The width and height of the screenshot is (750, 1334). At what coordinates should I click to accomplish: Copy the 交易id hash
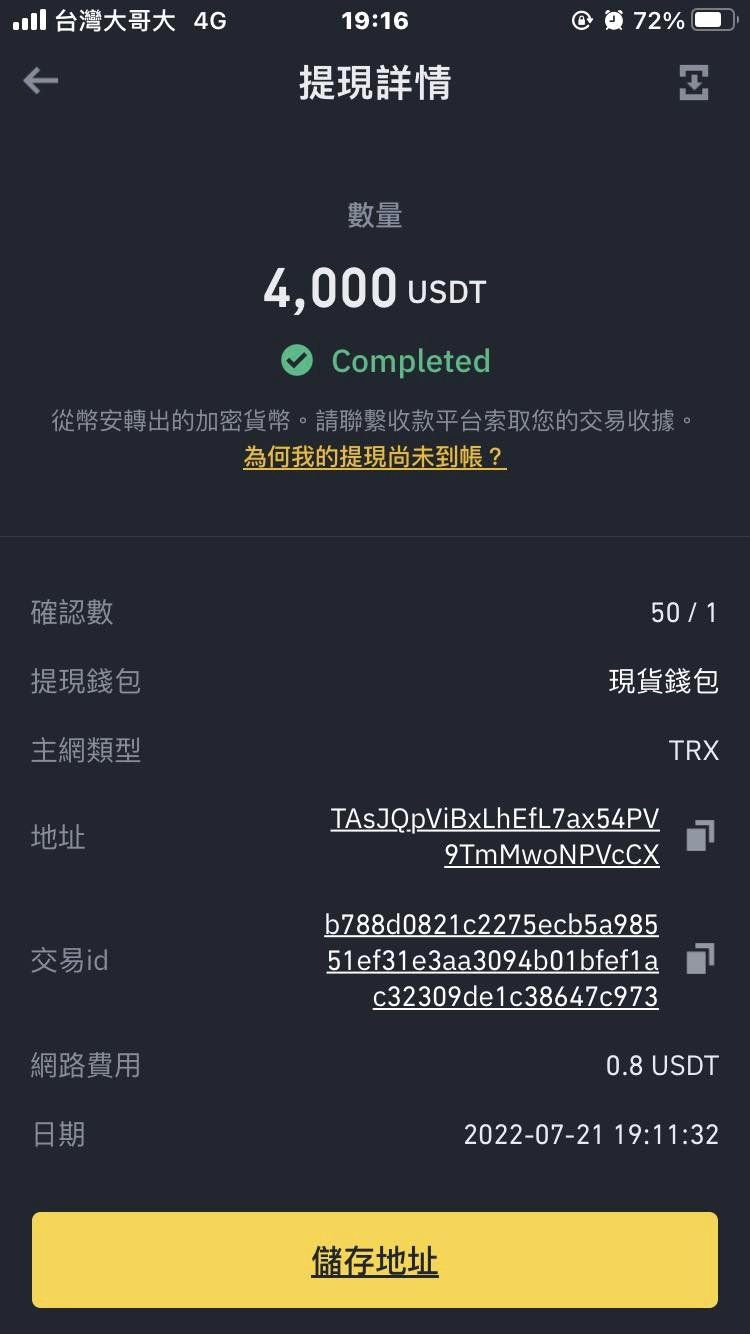[700, 958]
